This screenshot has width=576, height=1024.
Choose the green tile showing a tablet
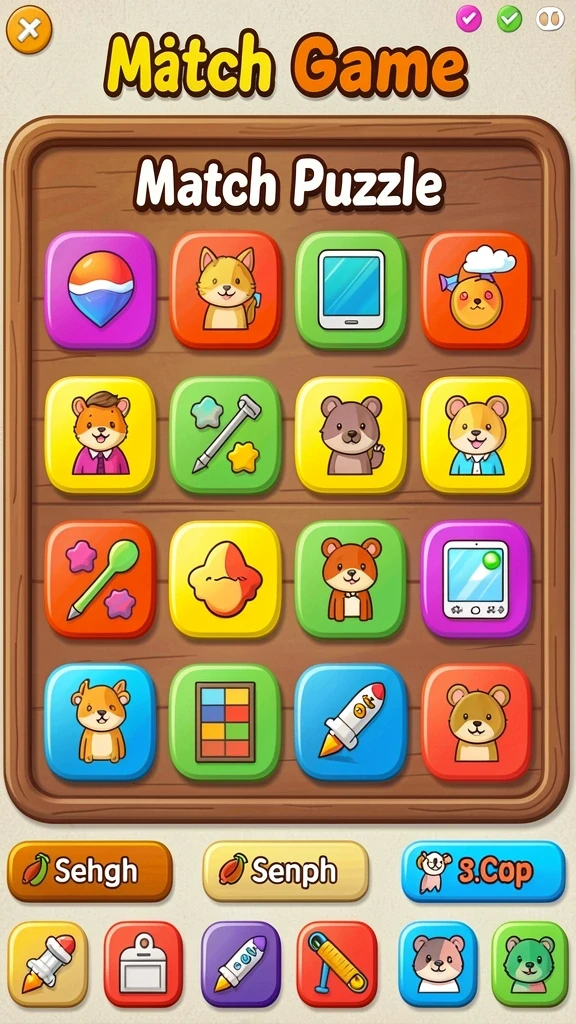click(351, 290)
